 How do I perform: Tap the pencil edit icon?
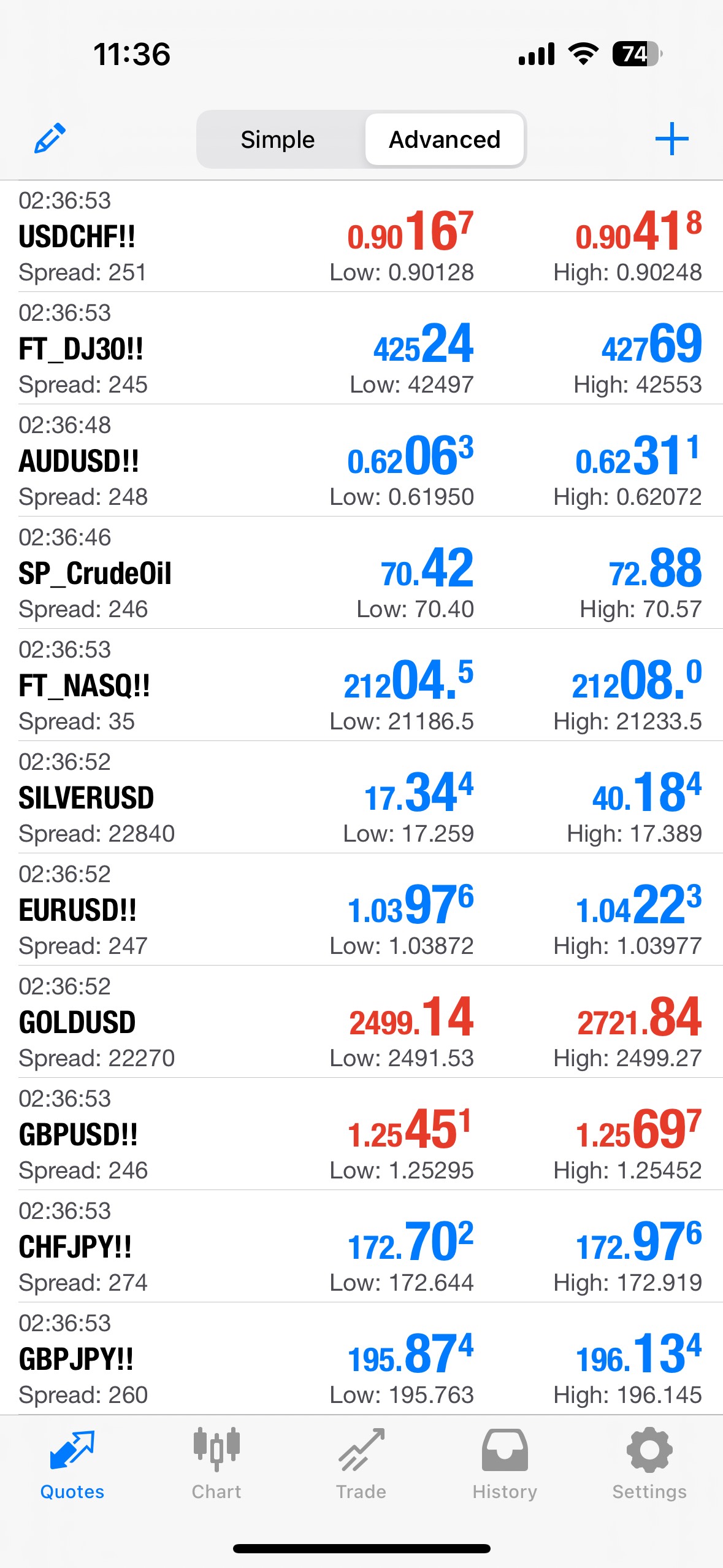coord(50,139)
